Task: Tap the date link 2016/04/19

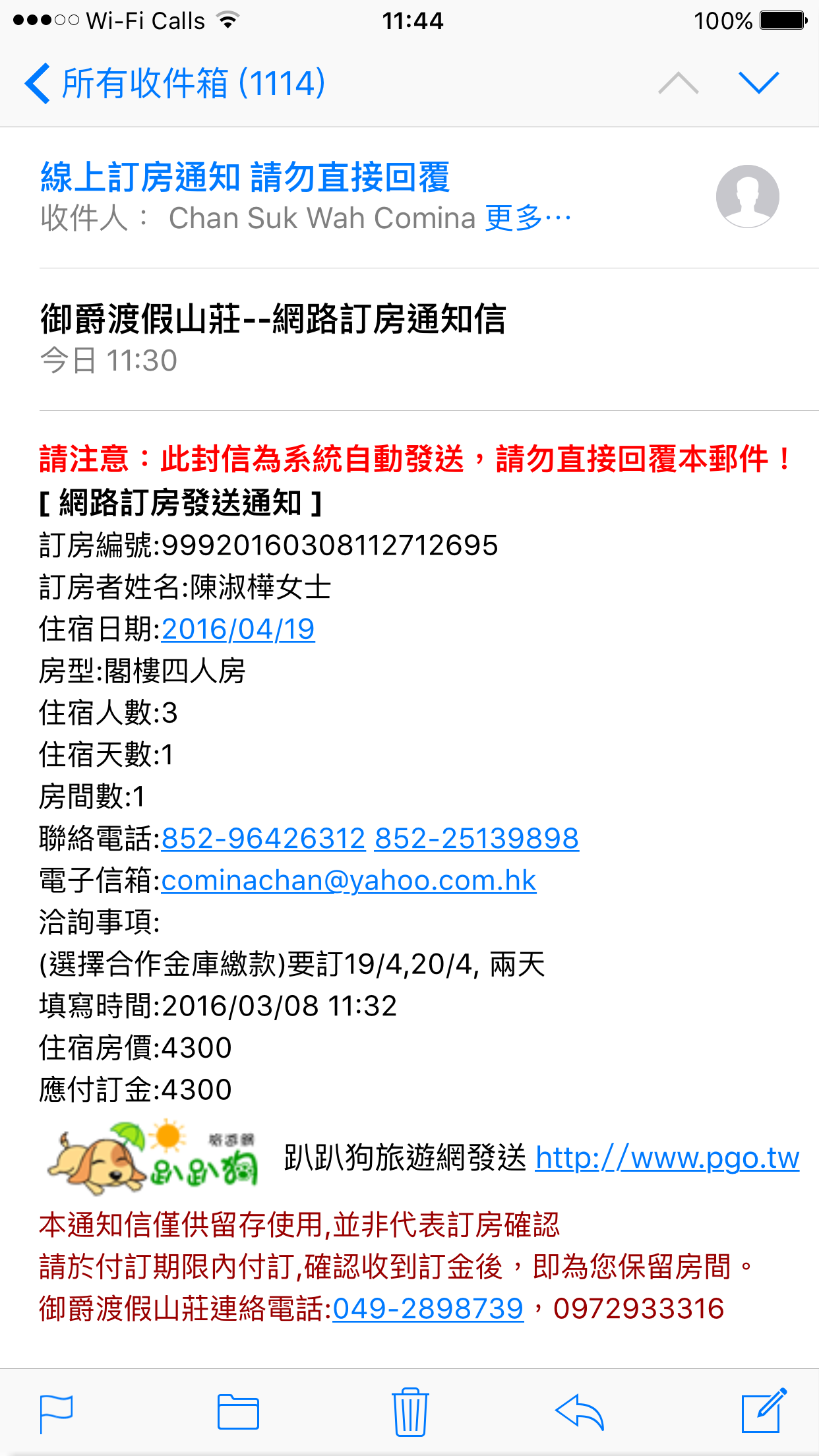Action: (238, 629)
